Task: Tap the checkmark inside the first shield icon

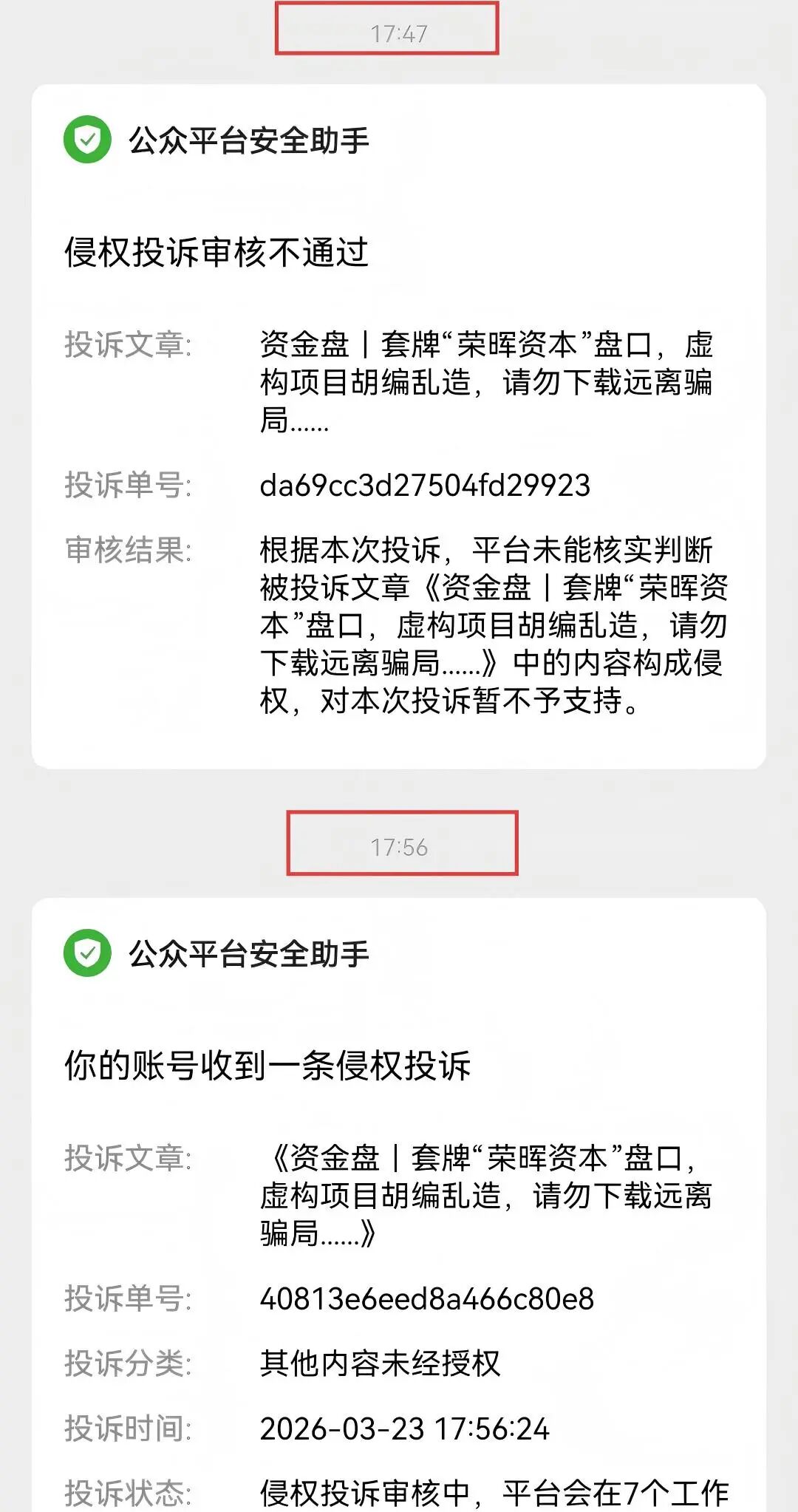Action: point(86,140)
